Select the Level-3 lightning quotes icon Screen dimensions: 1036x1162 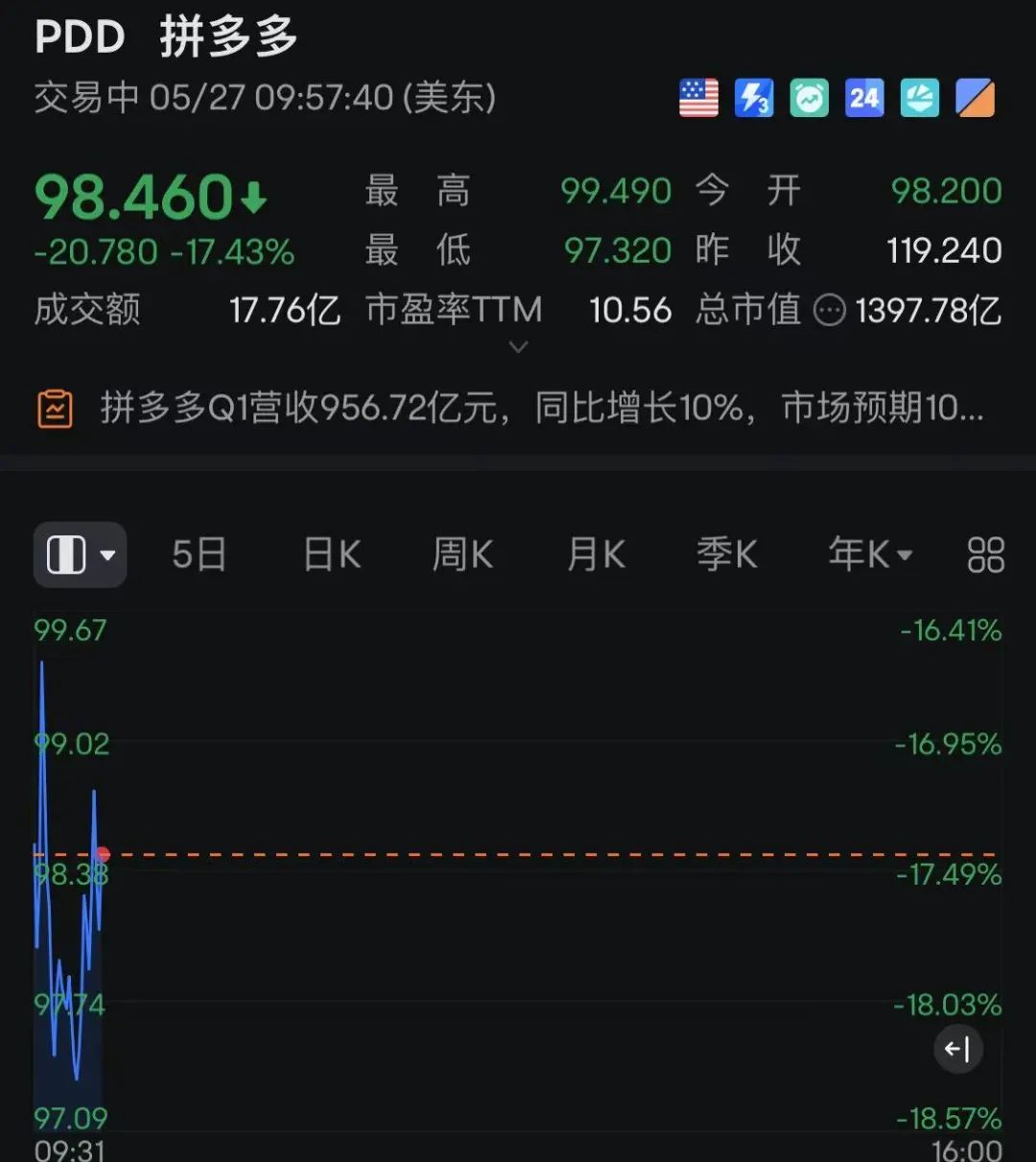[754, 99]
